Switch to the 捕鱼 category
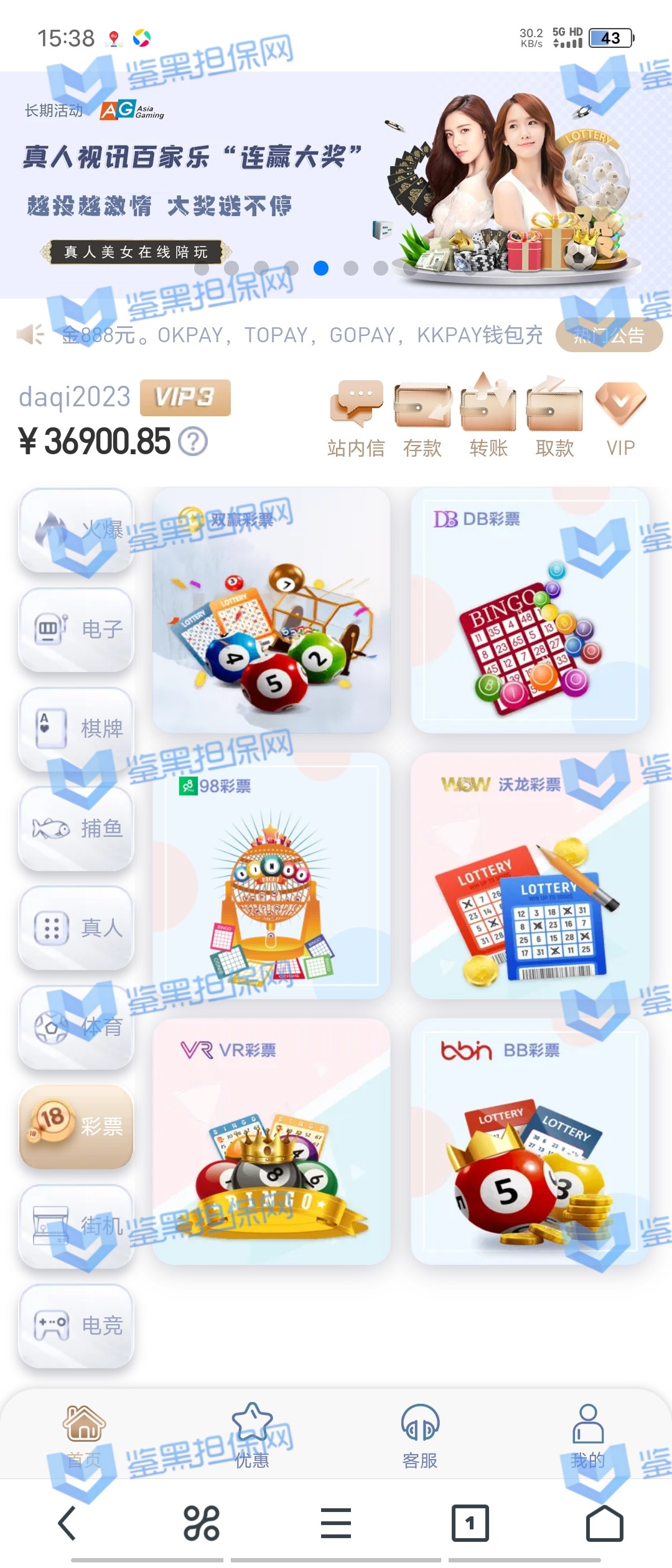 pos(77,828)
